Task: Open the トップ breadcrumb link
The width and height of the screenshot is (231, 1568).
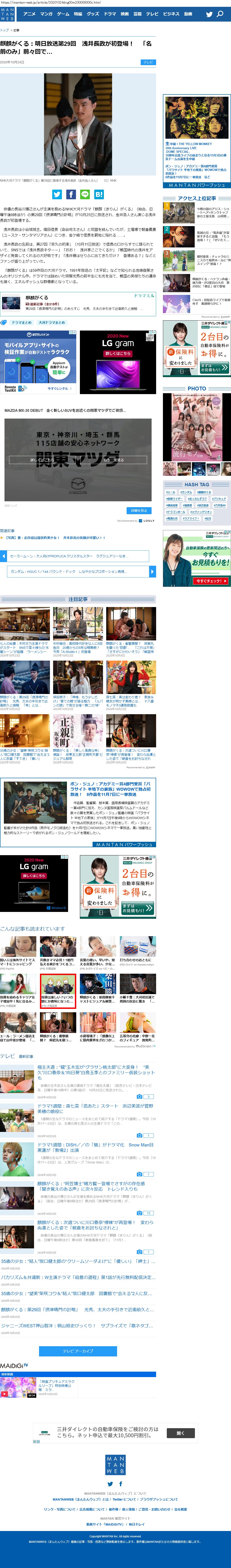Action: (x=4, y=30)
